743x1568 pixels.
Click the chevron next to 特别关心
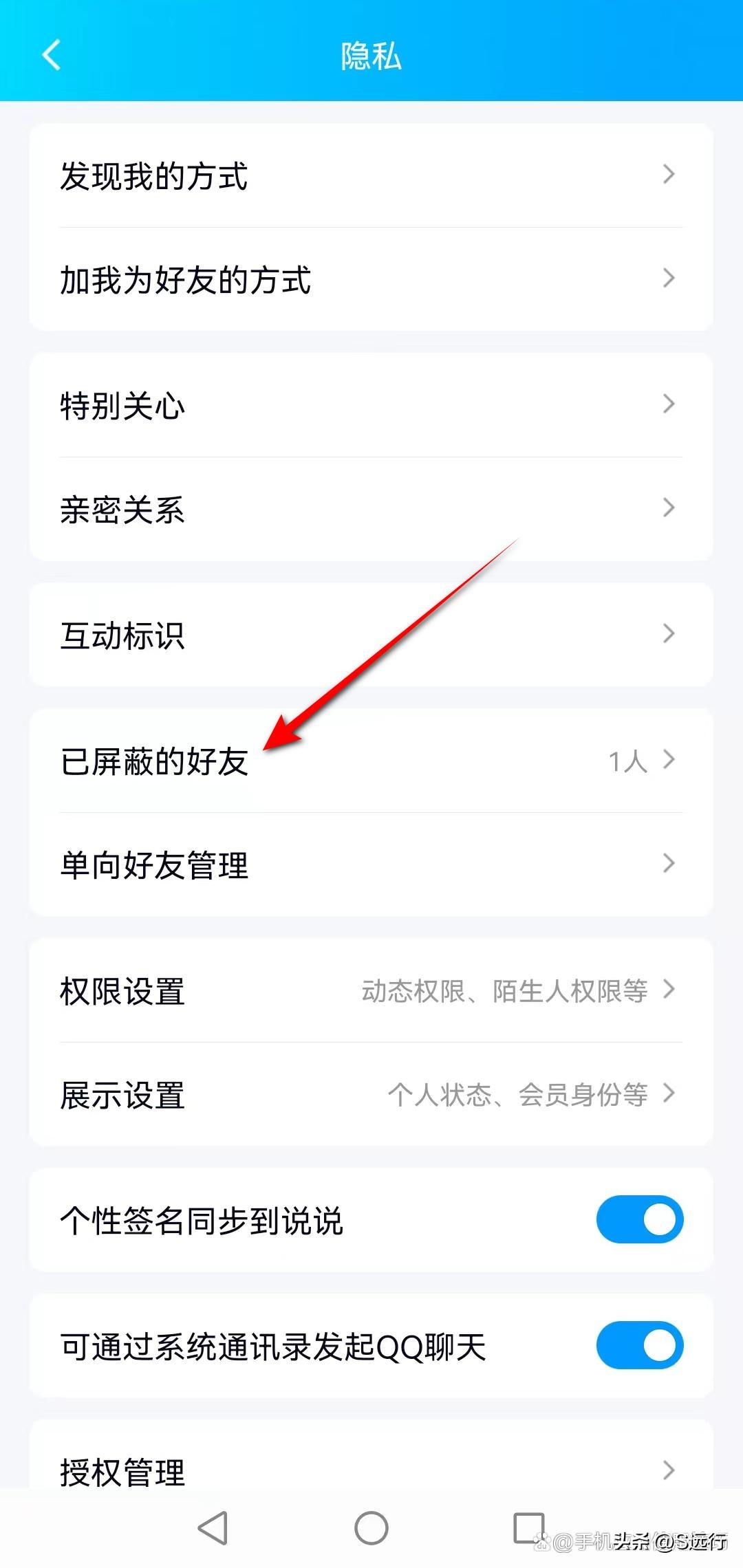(668, 404)
